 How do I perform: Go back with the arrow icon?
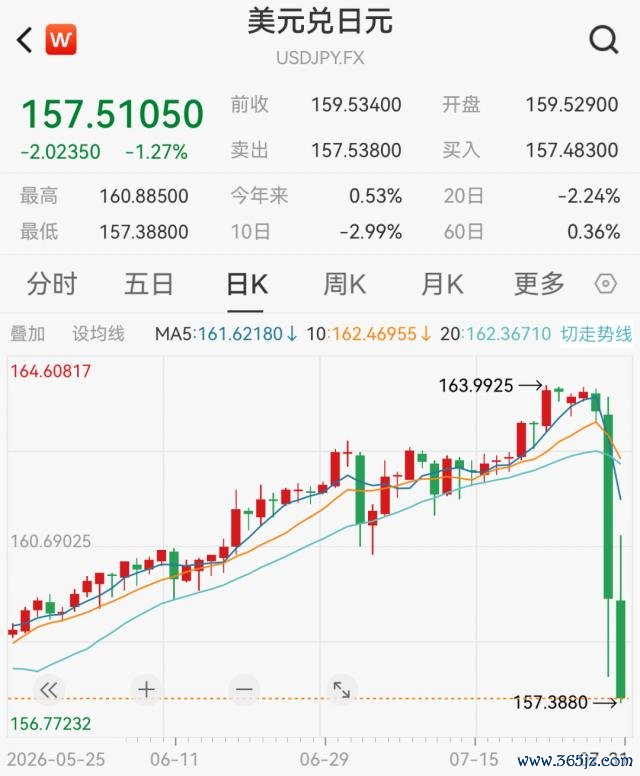click(x=25, y=40)
